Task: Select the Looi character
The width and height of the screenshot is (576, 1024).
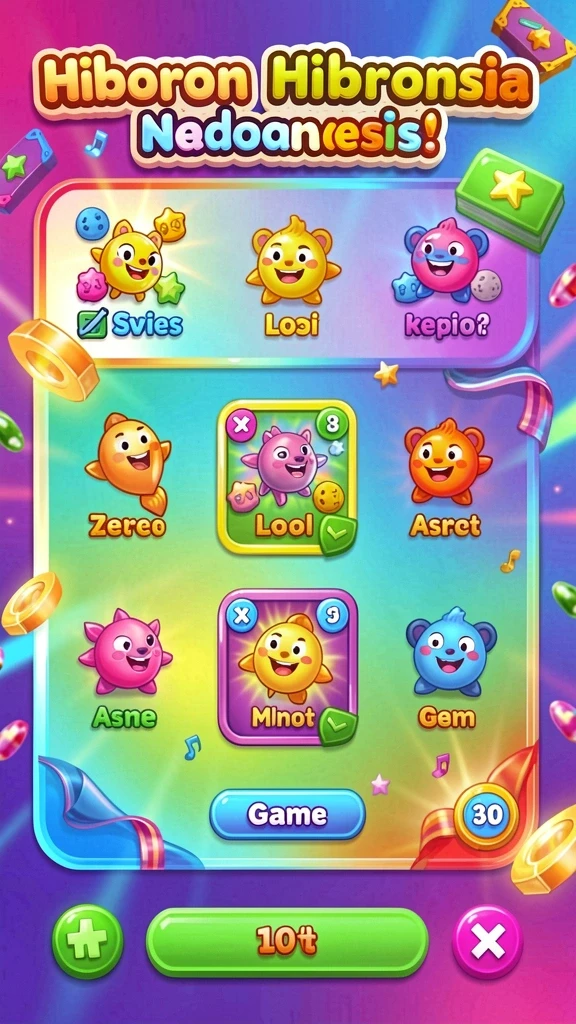Action: (x=293, y=274)
